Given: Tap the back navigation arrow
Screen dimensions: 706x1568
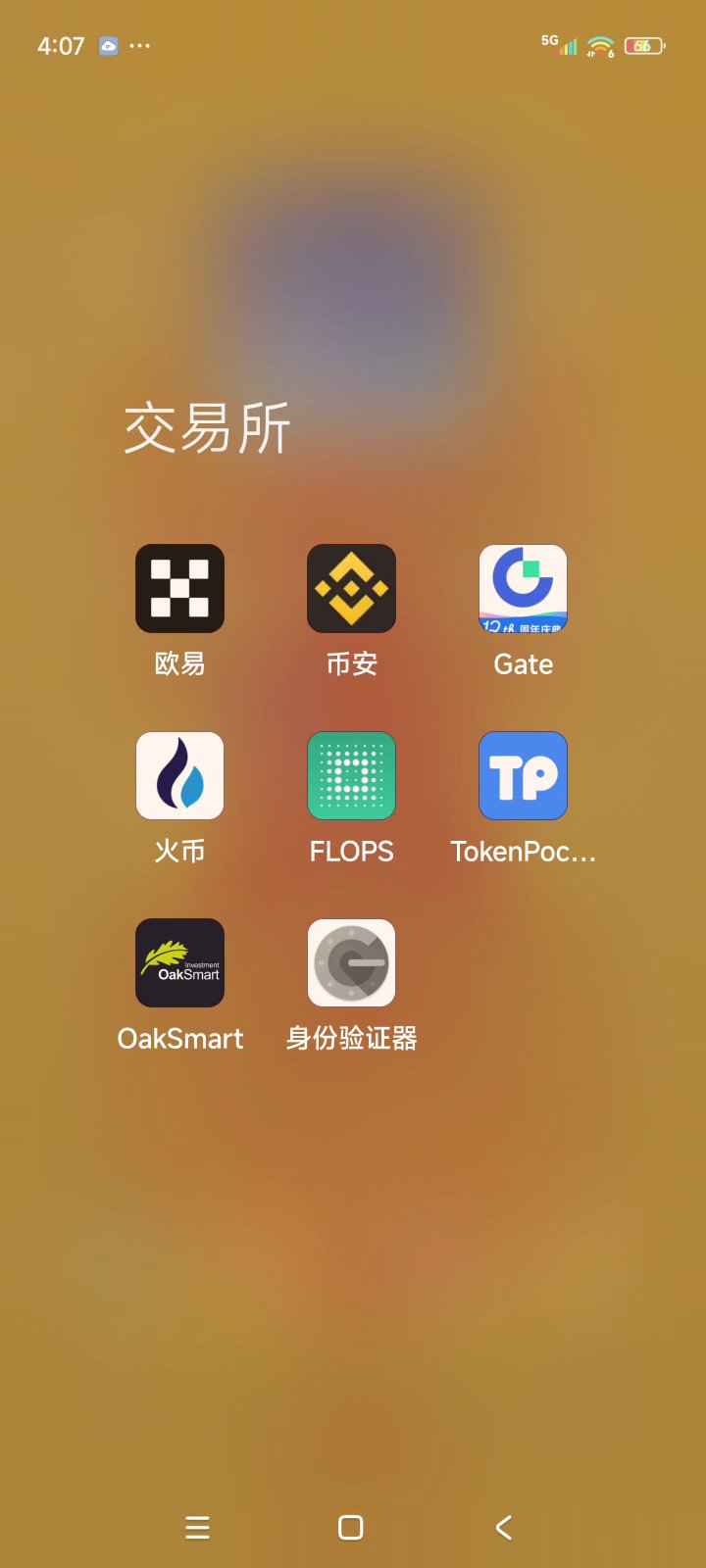Looking at the screenshot, I should (x=503, y=1527).
